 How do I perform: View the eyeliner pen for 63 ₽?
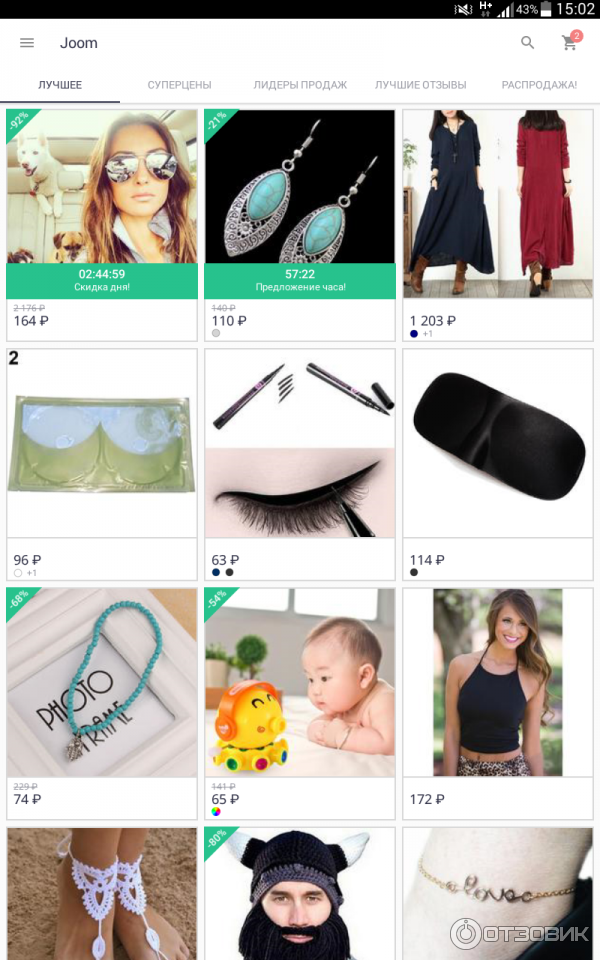pyautogui.click(x=300, y=445)
